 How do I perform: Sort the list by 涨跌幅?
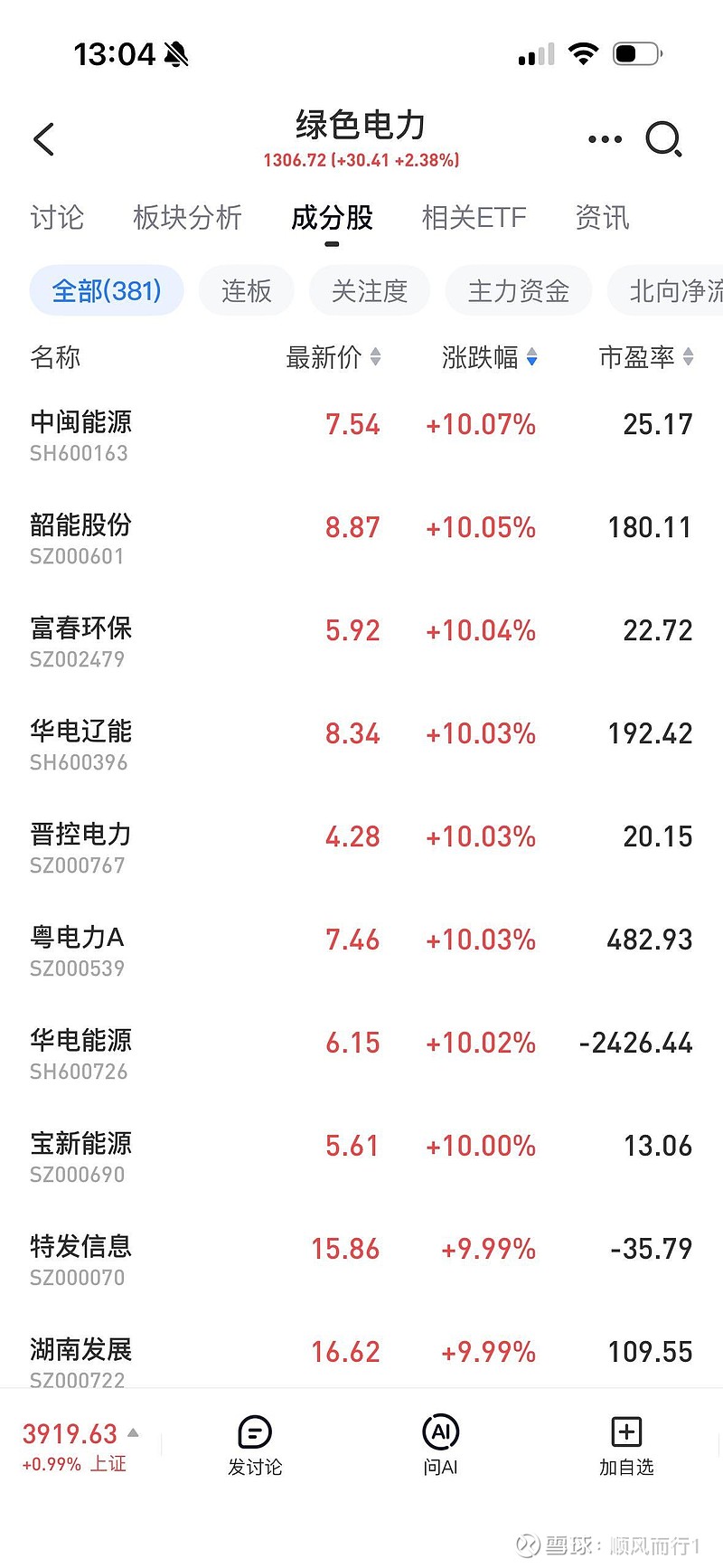[x=489, y=358]
